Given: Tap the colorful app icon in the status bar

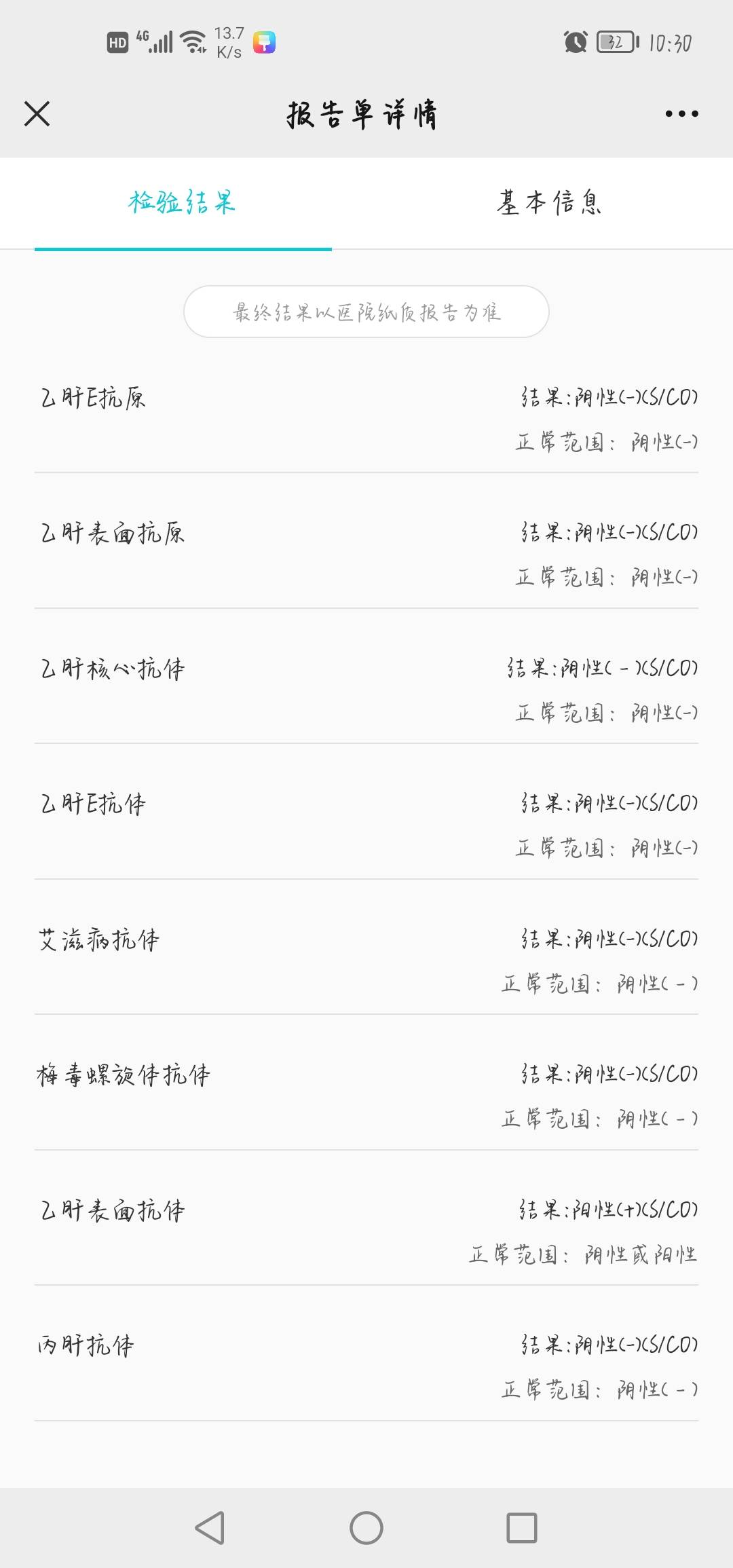Looking at the screenshot, I should pos(264,43).
